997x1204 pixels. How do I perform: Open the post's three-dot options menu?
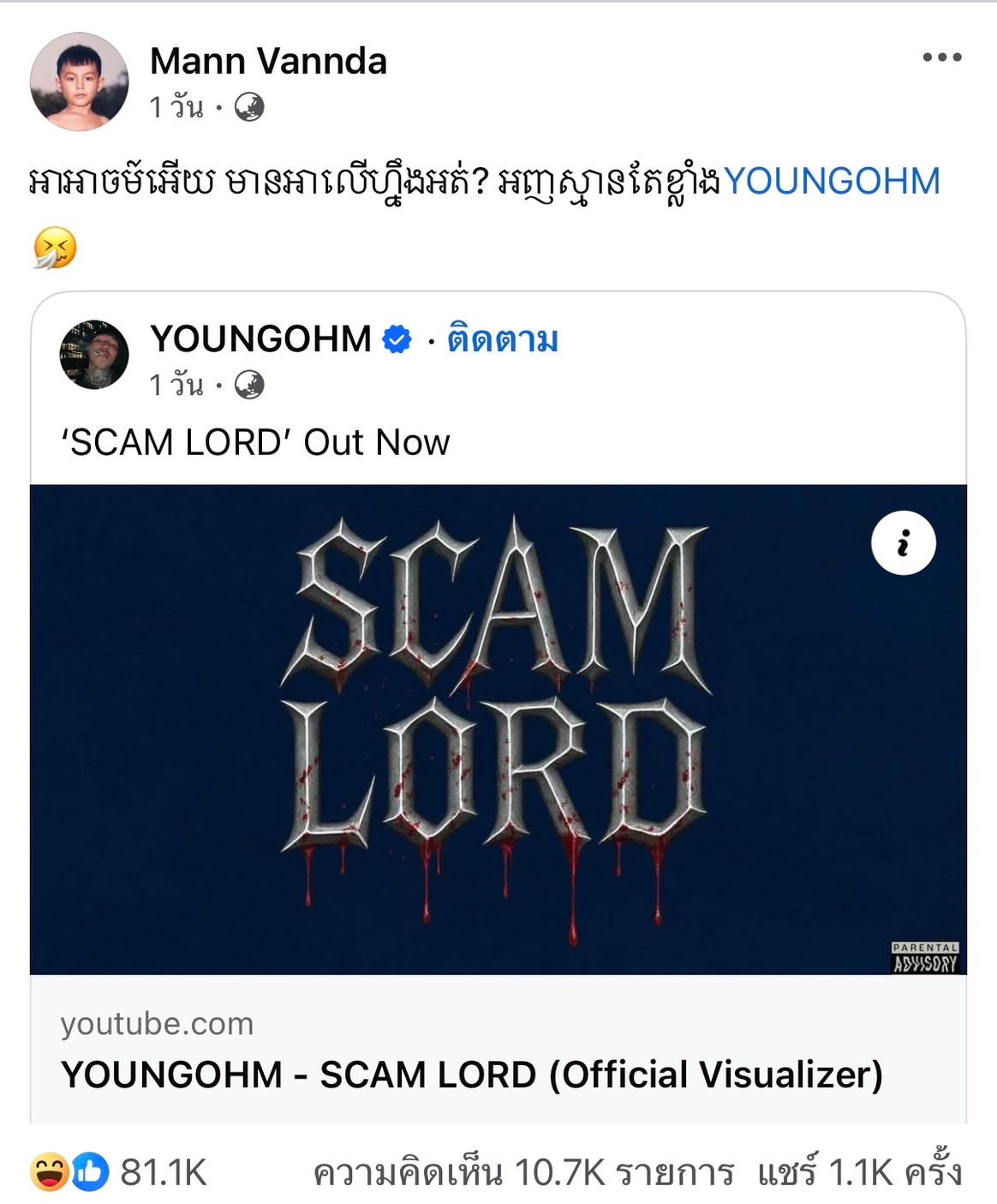point(941,57)
